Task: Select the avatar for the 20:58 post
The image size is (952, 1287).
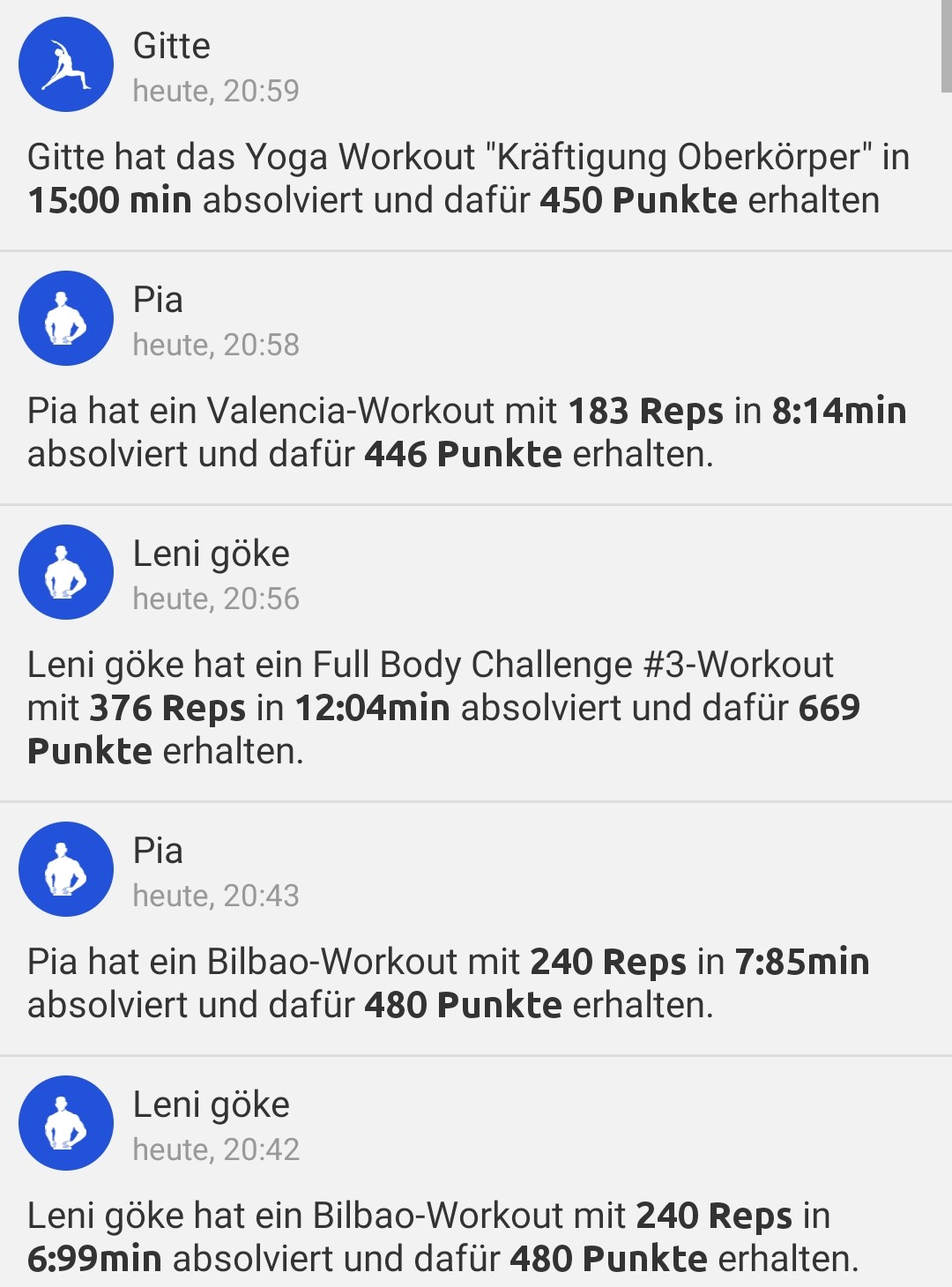Action: (65, 319)
